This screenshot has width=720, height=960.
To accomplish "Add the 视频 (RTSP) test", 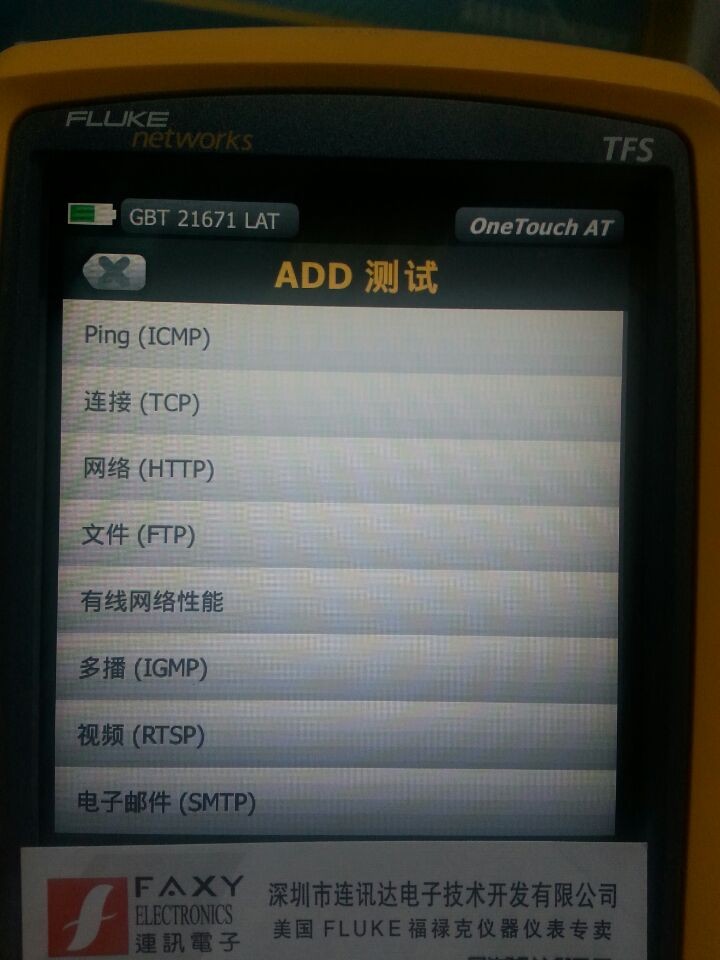I will click(x=340, y=736).
